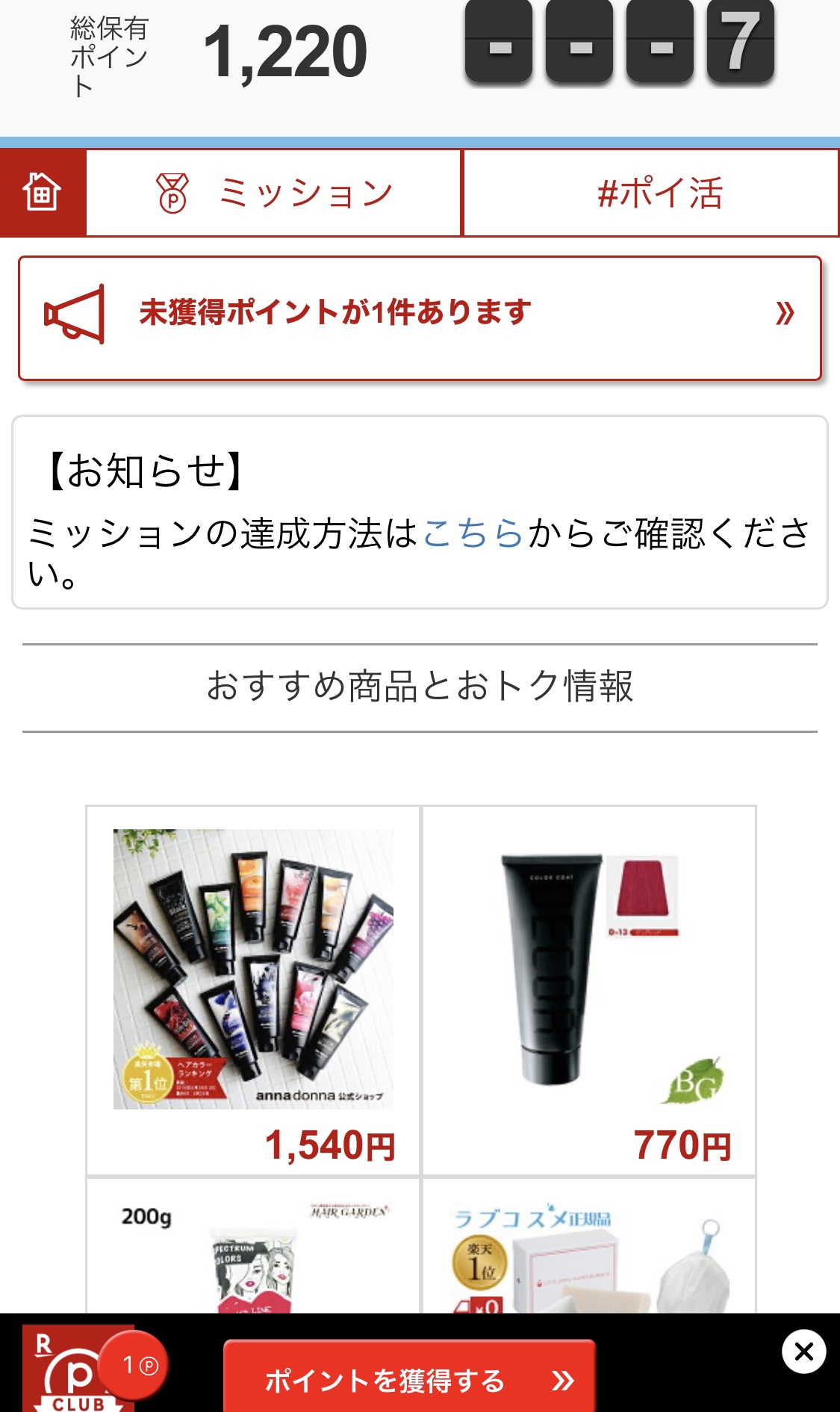Switch to the ミッション tab
Viewport: 840px width, 1412px height.
(274, 193)
